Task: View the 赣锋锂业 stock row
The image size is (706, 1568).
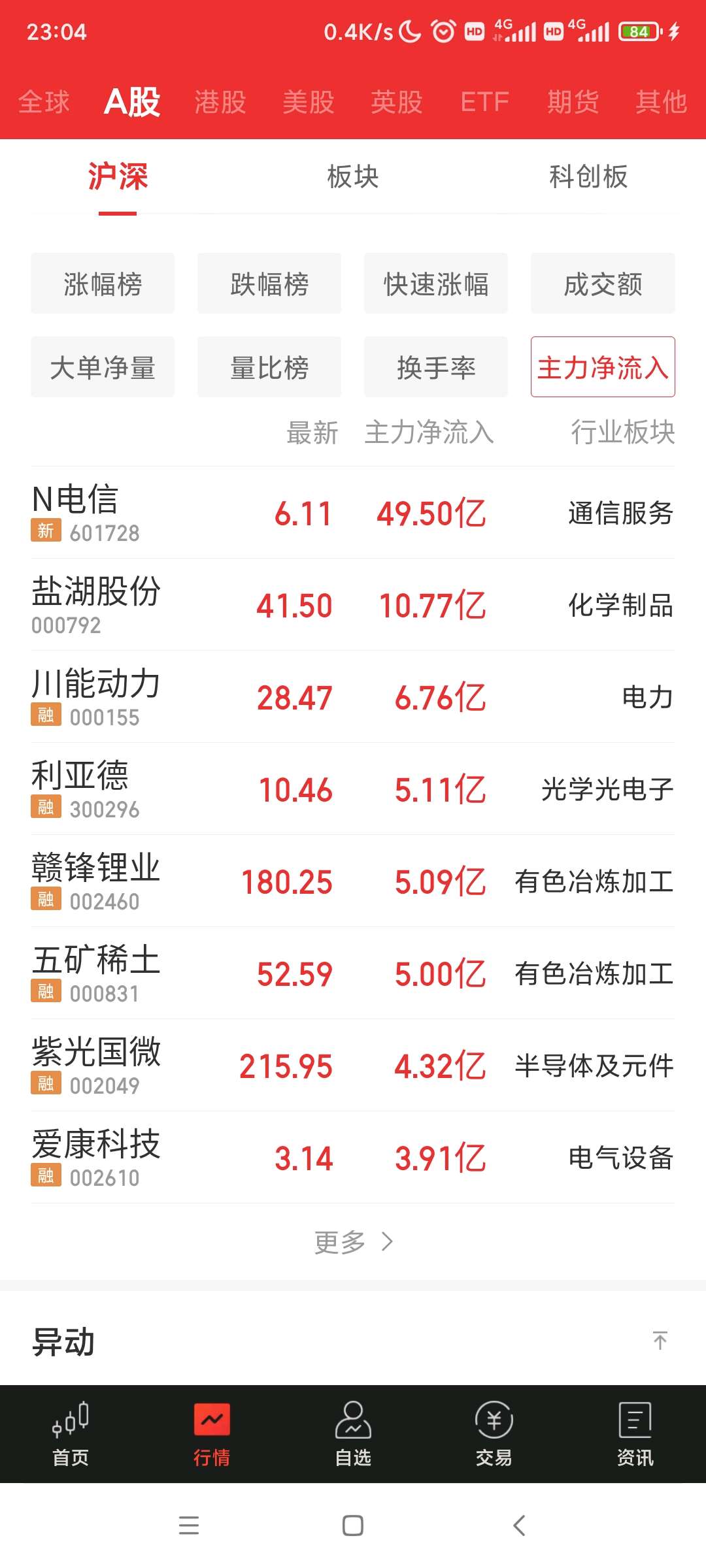Action: 353,881
